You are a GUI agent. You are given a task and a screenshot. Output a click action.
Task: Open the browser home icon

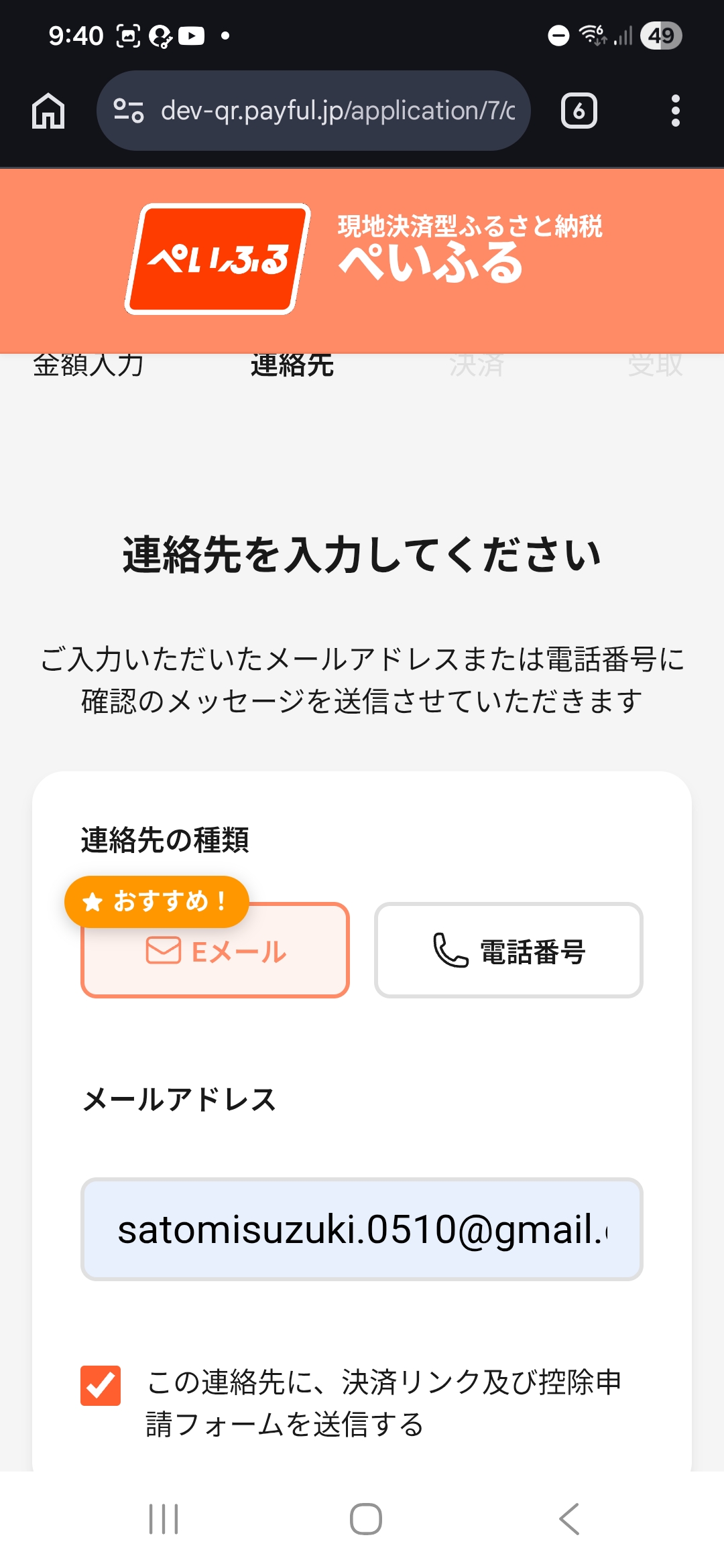pos(49,111)
